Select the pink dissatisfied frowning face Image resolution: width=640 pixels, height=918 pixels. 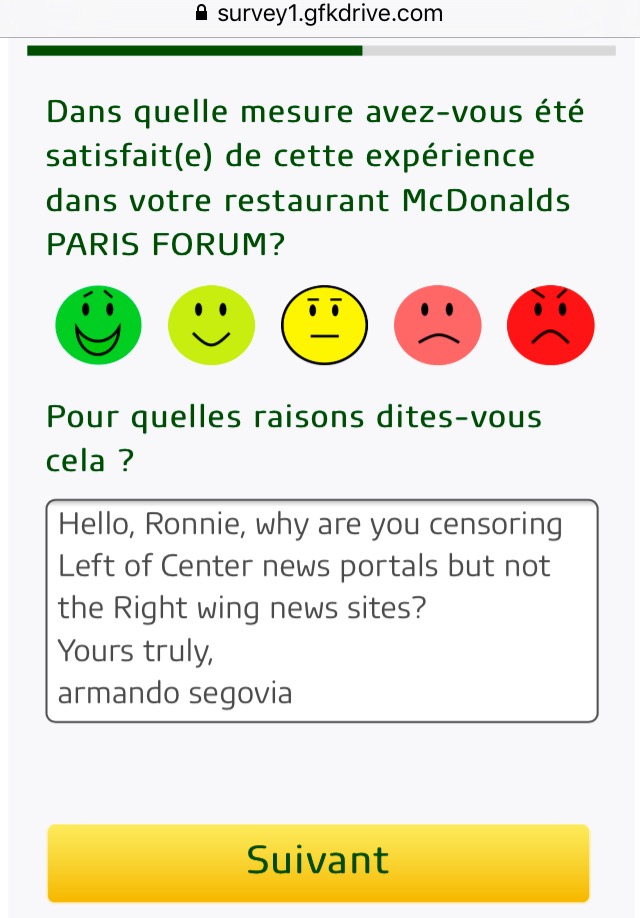coord(438,325)
